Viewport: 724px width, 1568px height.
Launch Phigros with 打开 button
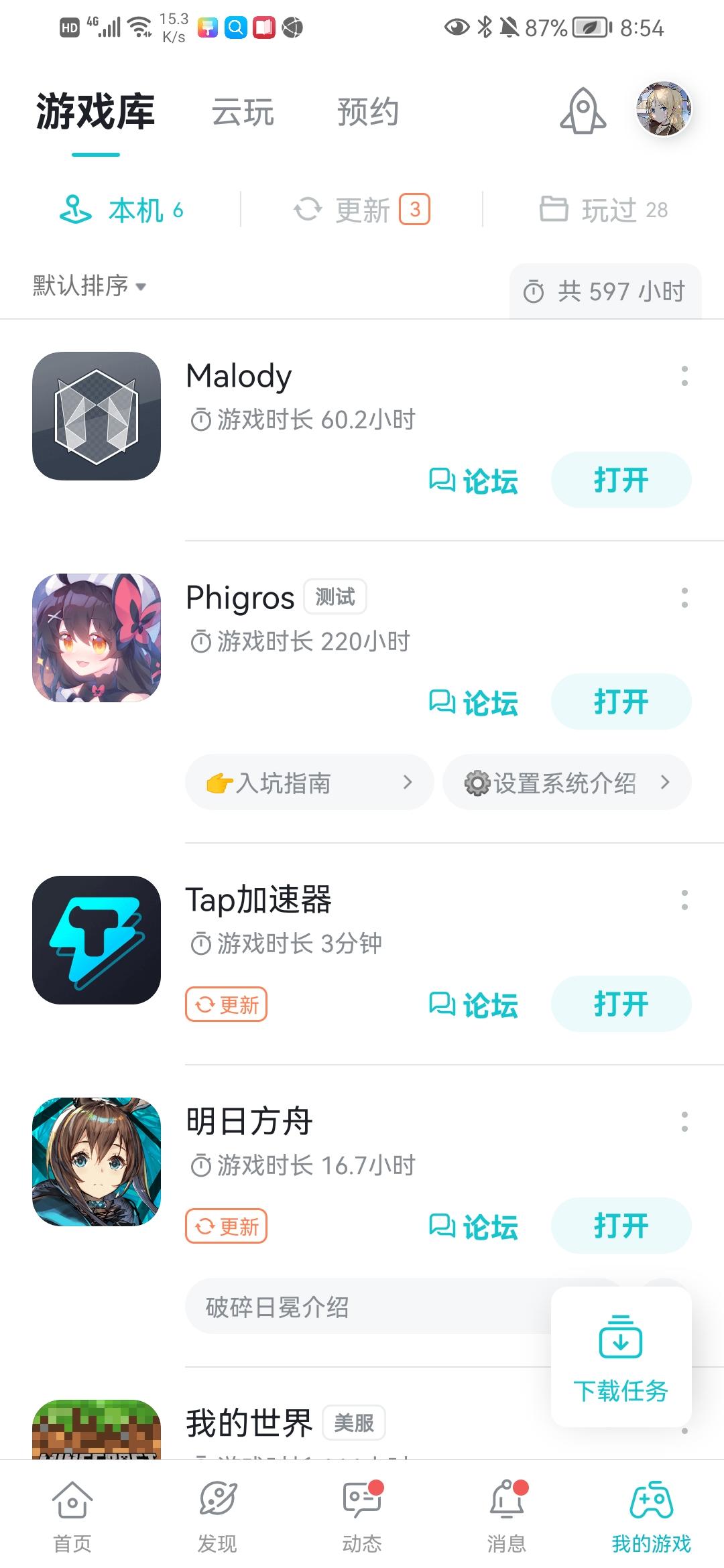[621, 702]
